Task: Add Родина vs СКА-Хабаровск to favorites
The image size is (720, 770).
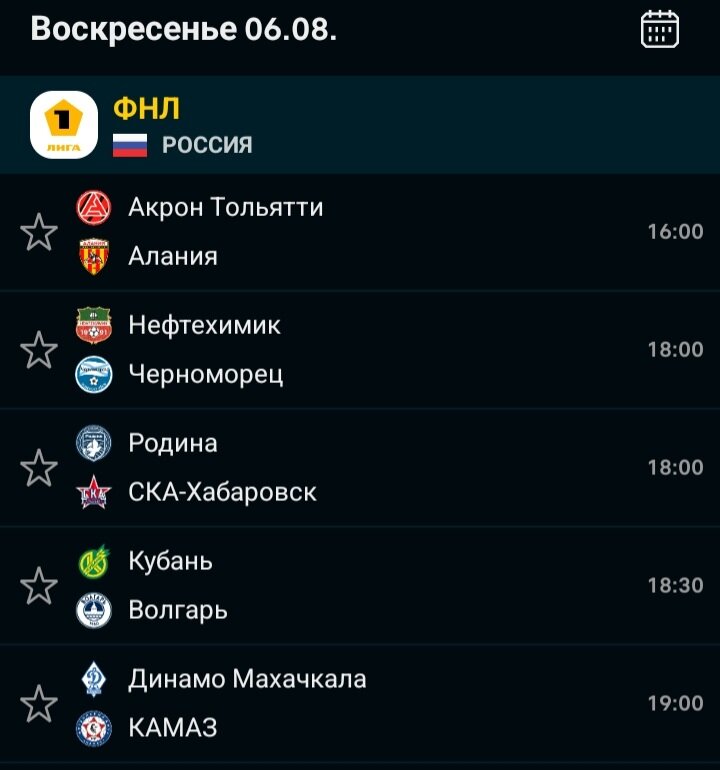Action: click(x=39, y=468)
